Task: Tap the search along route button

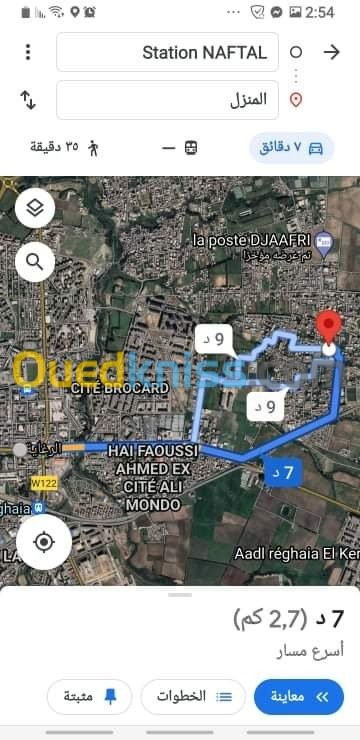Action: tap(35, 261)
